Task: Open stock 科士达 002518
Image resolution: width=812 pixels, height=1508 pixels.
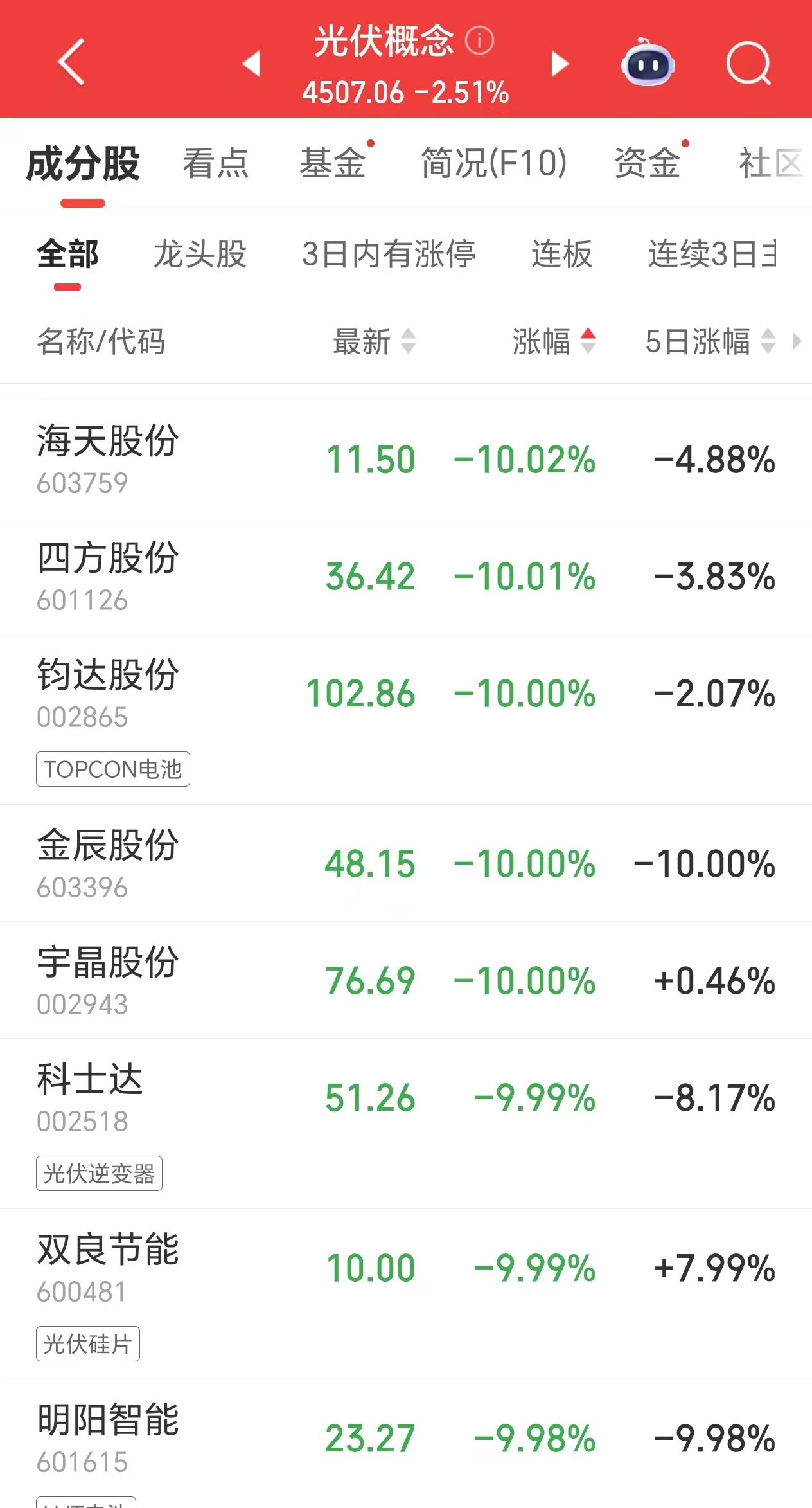Action: [x=406, y=1124]
